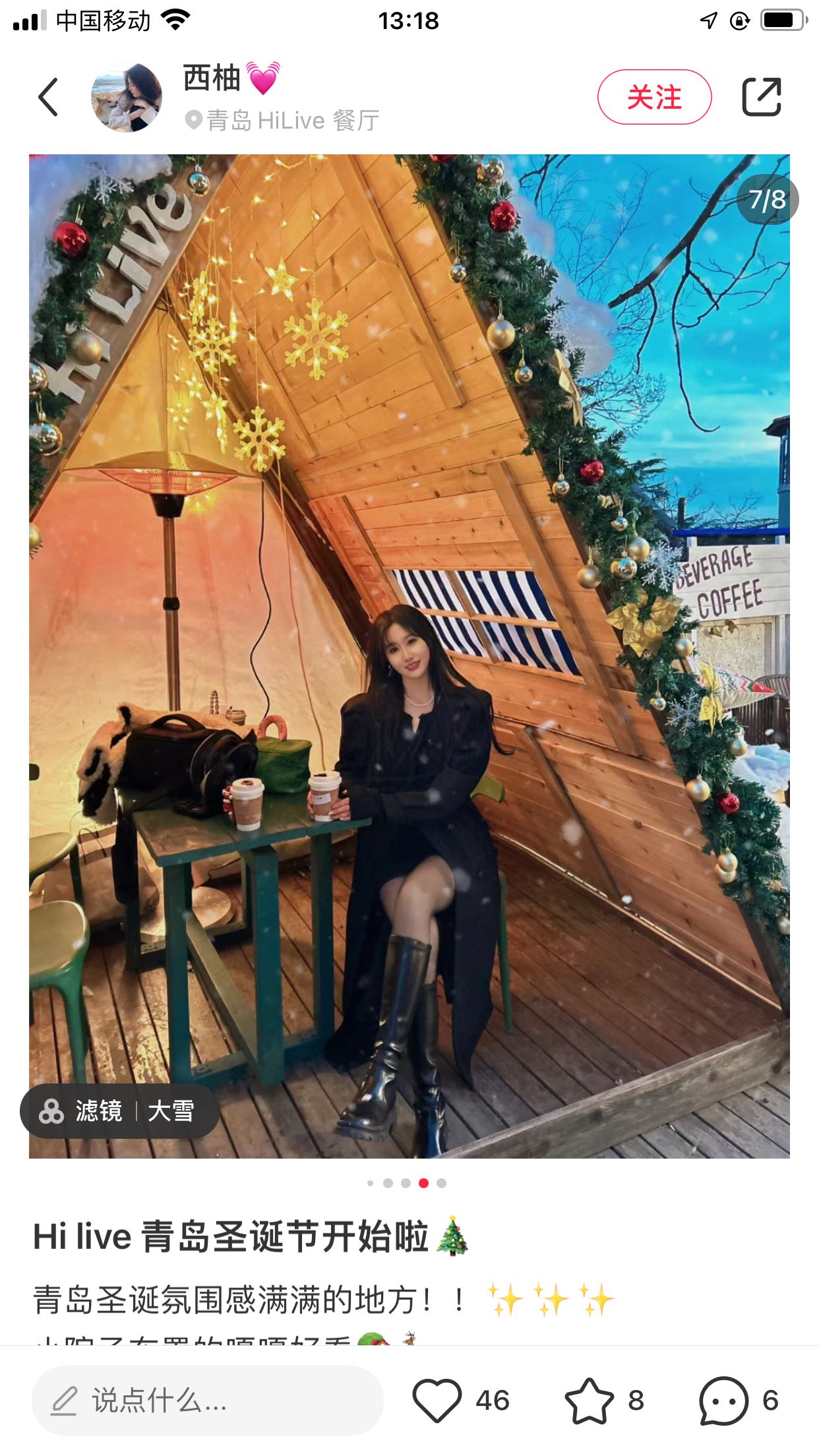819x1456 pixels.
Task: Open the 说点什么 comment box
Action: click(x=208, y=1400)
